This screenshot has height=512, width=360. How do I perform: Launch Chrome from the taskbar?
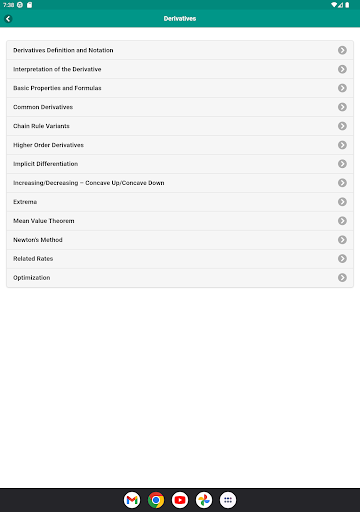pos(156,500)
